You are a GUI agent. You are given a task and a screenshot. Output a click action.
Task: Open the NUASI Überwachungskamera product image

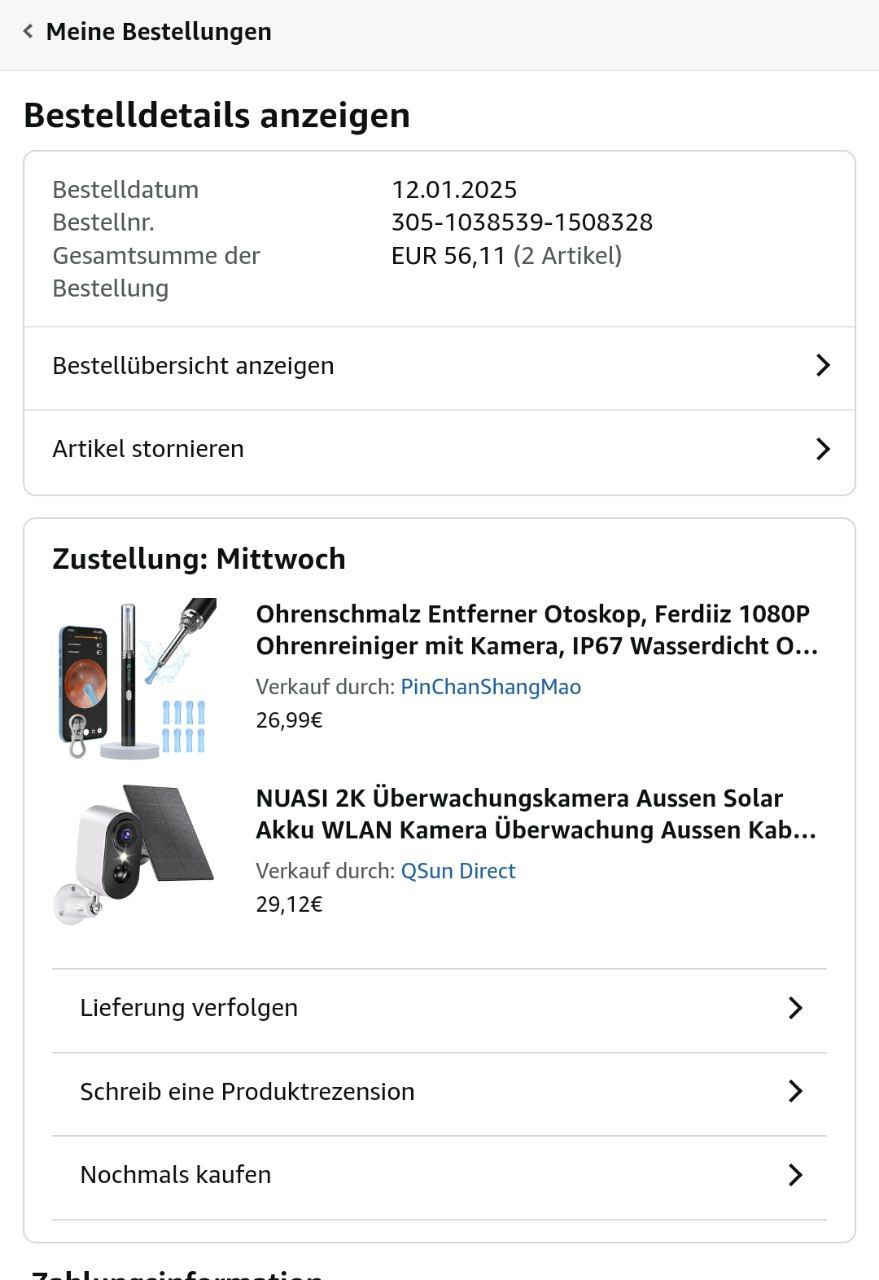coord(134,855)
